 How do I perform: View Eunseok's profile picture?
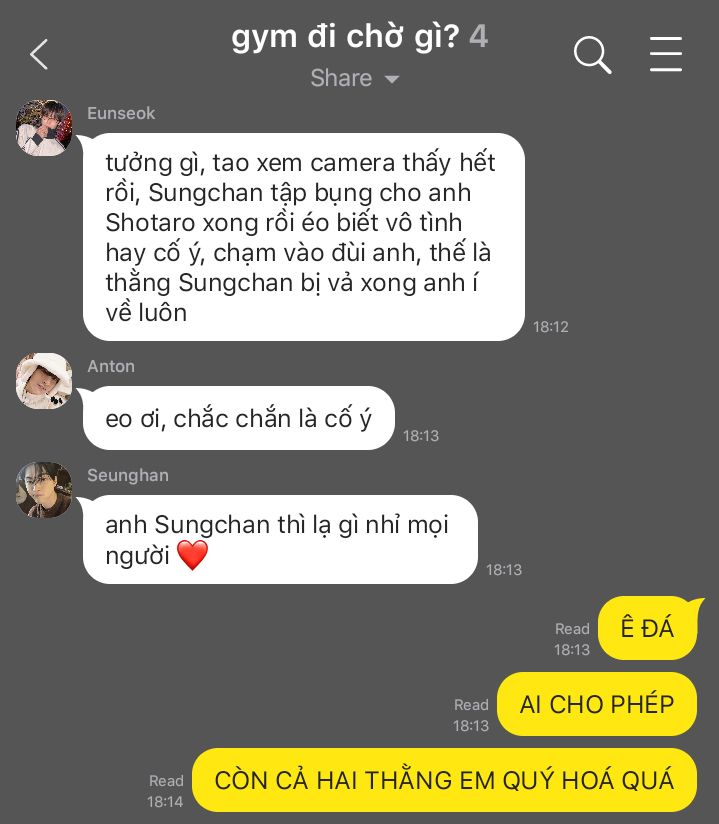tap(44, 128)
